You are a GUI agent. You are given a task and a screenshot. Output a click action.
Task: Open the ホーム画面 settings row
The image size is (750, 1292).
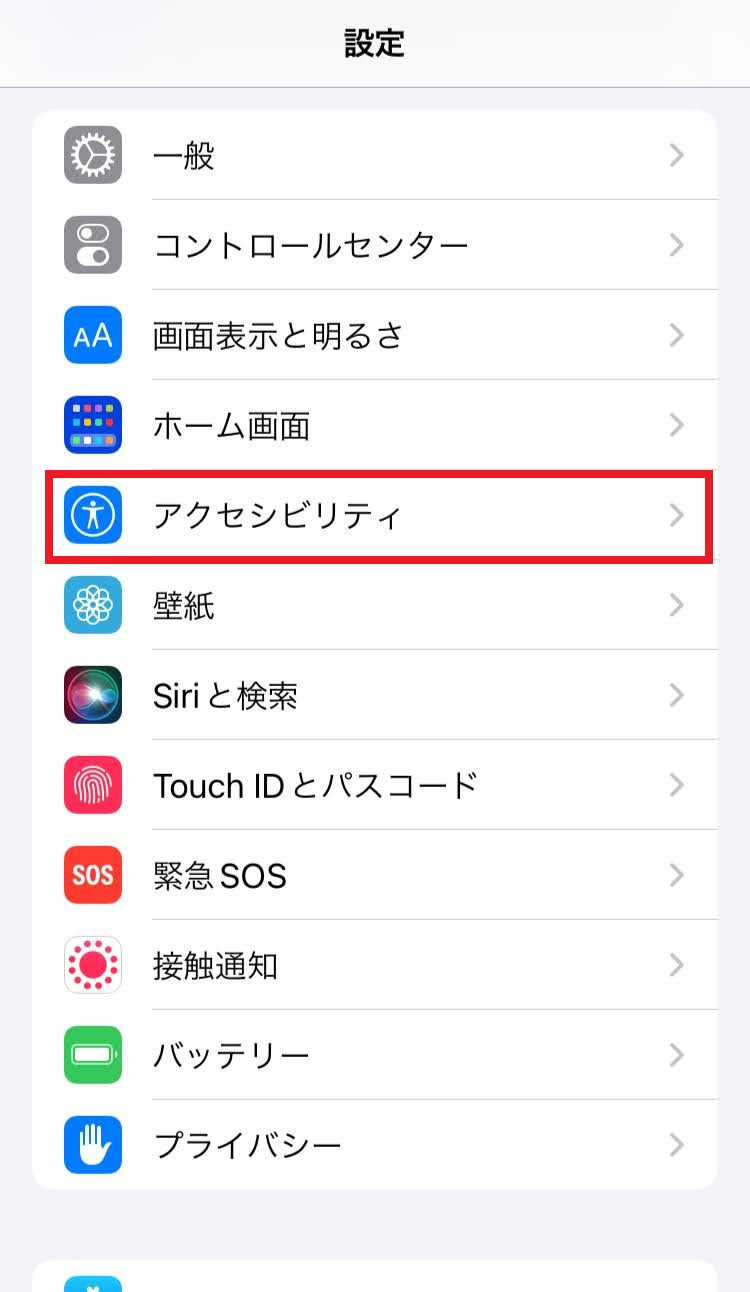(x=374, y=425)
